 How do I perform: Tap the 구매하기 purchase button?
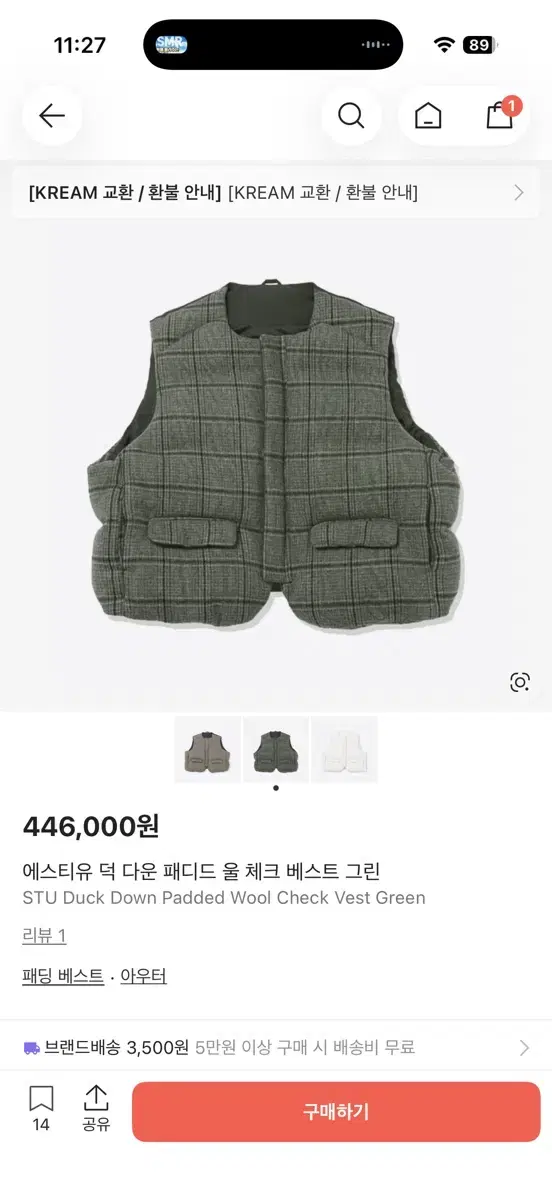tap(336, 1112)
